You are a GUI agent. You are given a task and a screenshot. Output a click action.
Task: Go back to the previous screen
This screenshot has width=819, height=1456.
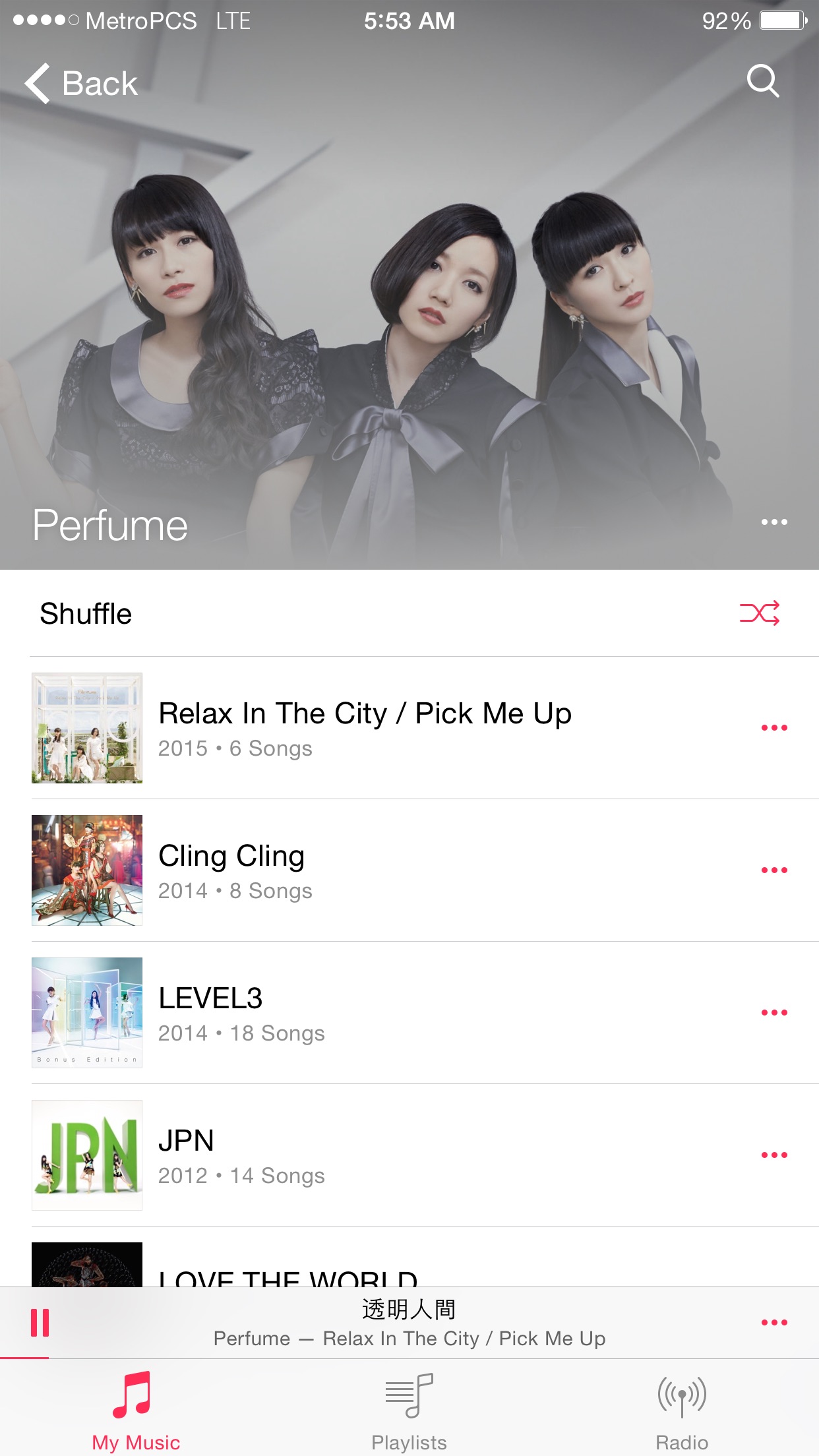81,84
